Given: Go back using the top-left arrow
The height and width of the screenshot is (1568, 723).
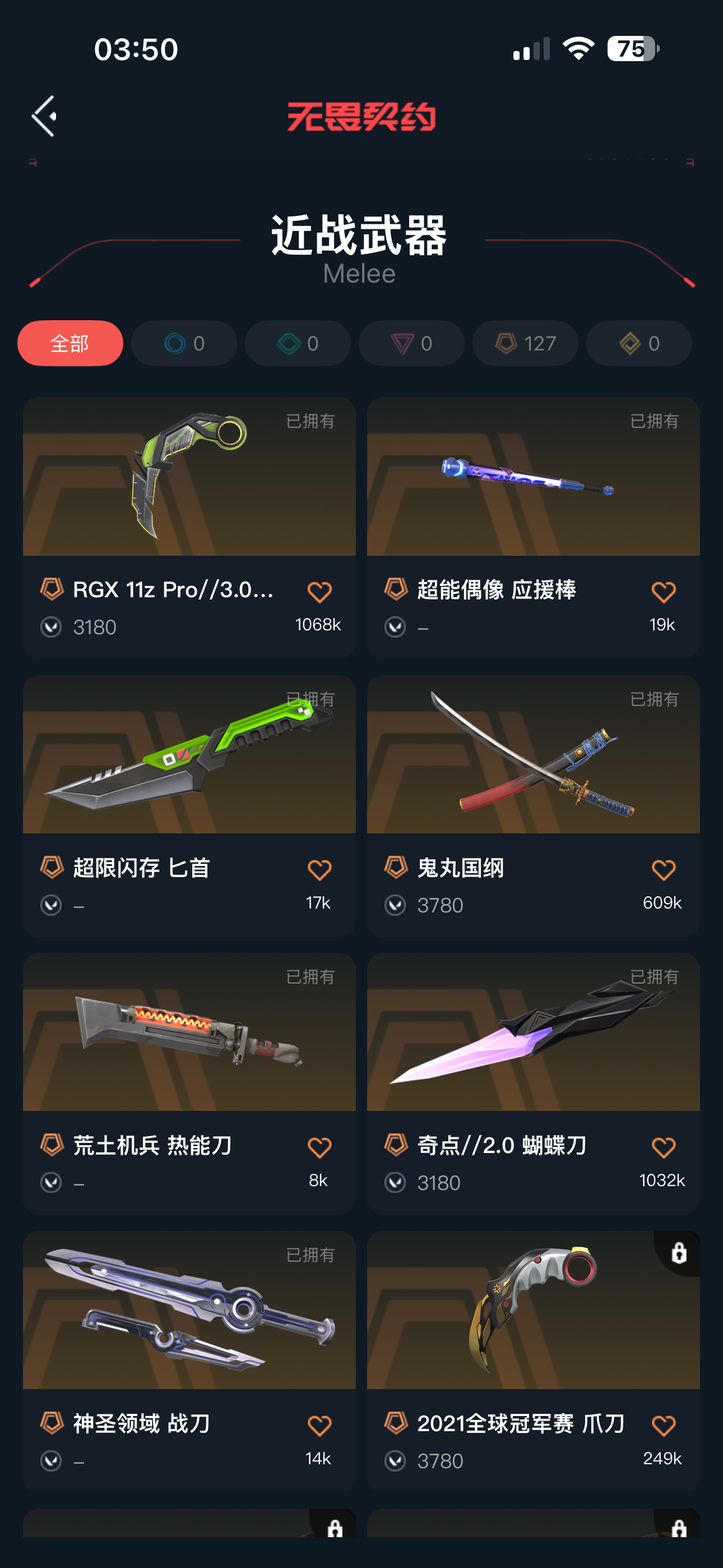Looking at the screenshot, I should pos(44,116).
